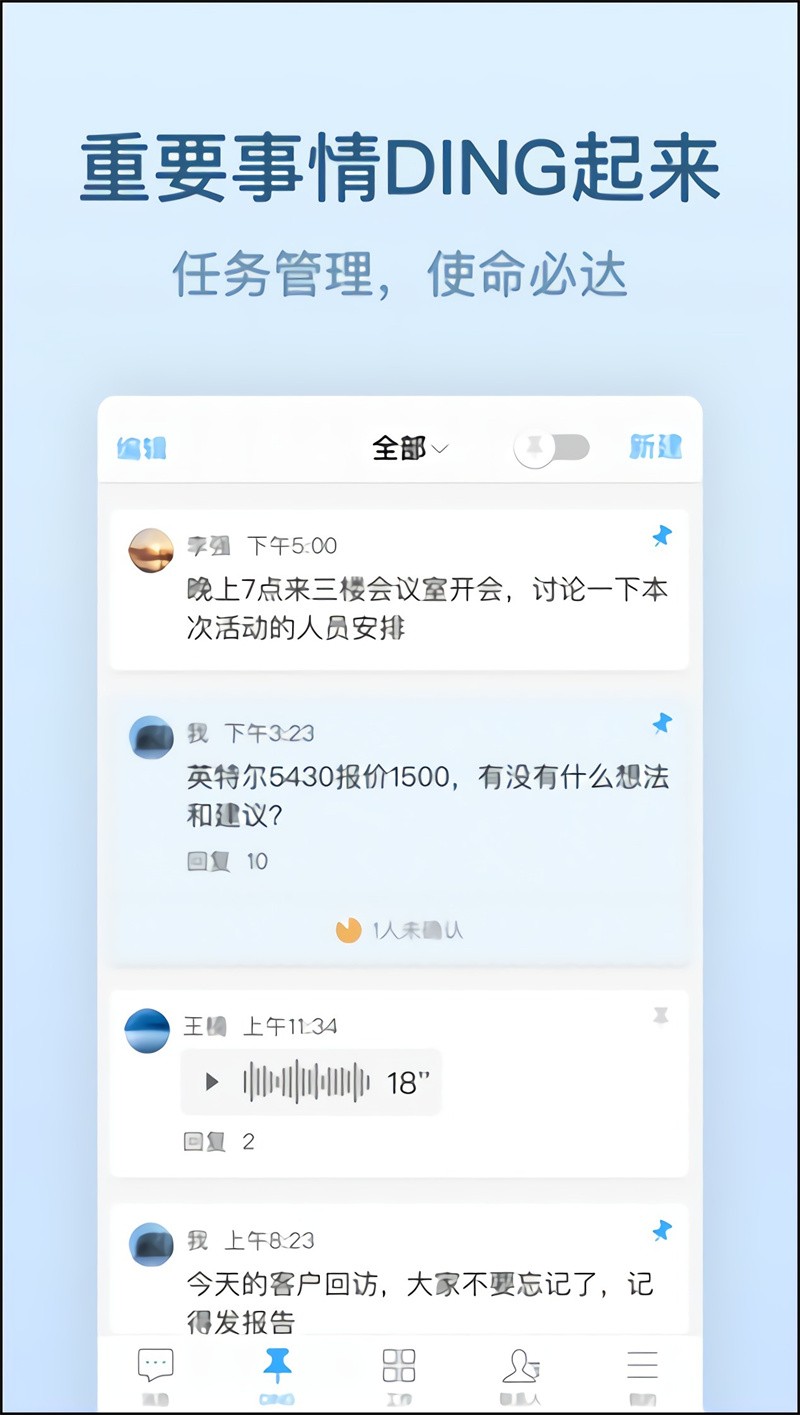The image size is (800, 1415).
Task: Tap 新建 to create a new DING
Action: pyautogui.click(x=657, y=449)
